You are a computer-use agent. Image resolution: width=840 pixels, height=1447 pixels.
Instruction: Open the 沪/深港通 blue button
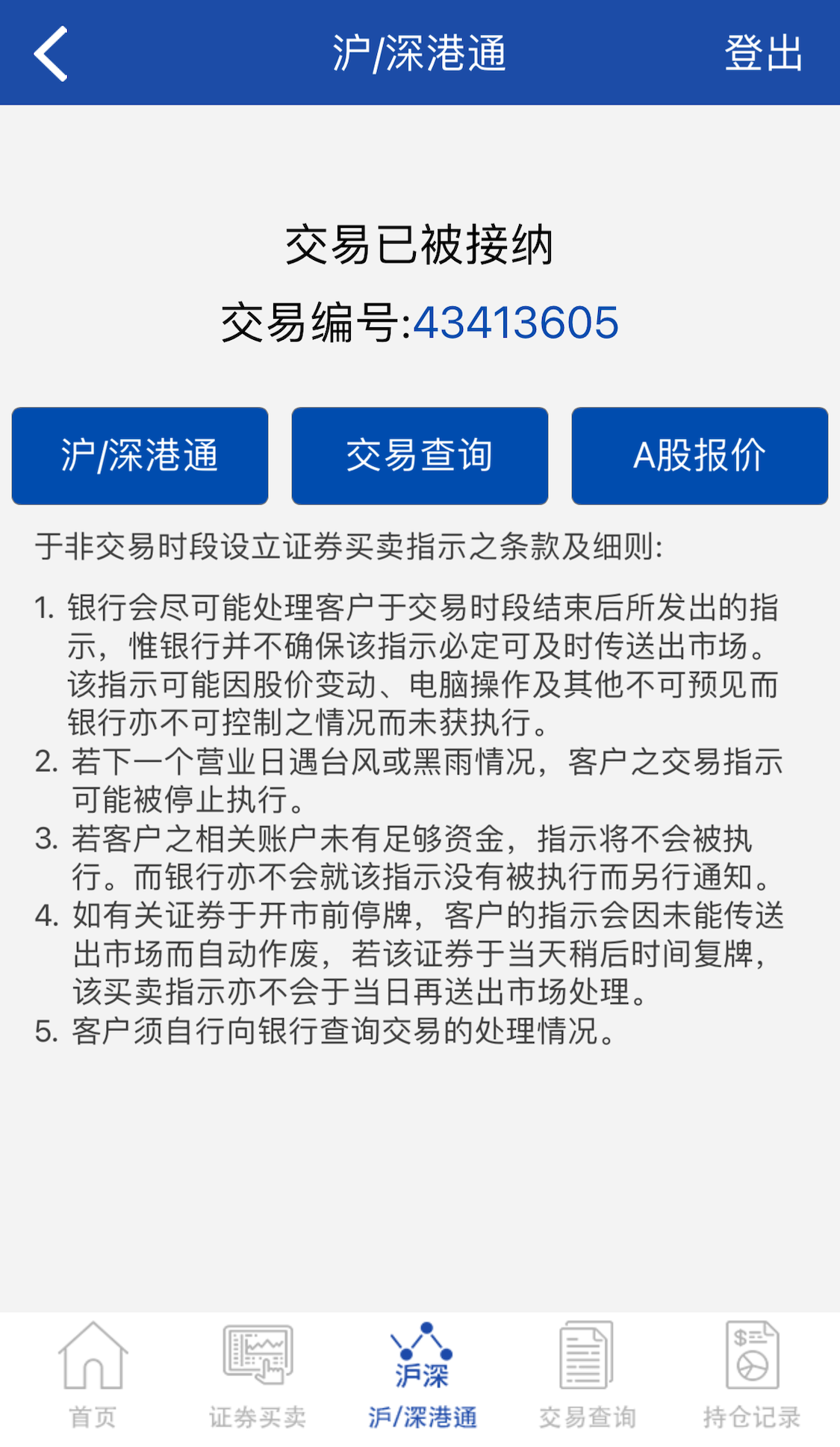click(x=140, y=456)
